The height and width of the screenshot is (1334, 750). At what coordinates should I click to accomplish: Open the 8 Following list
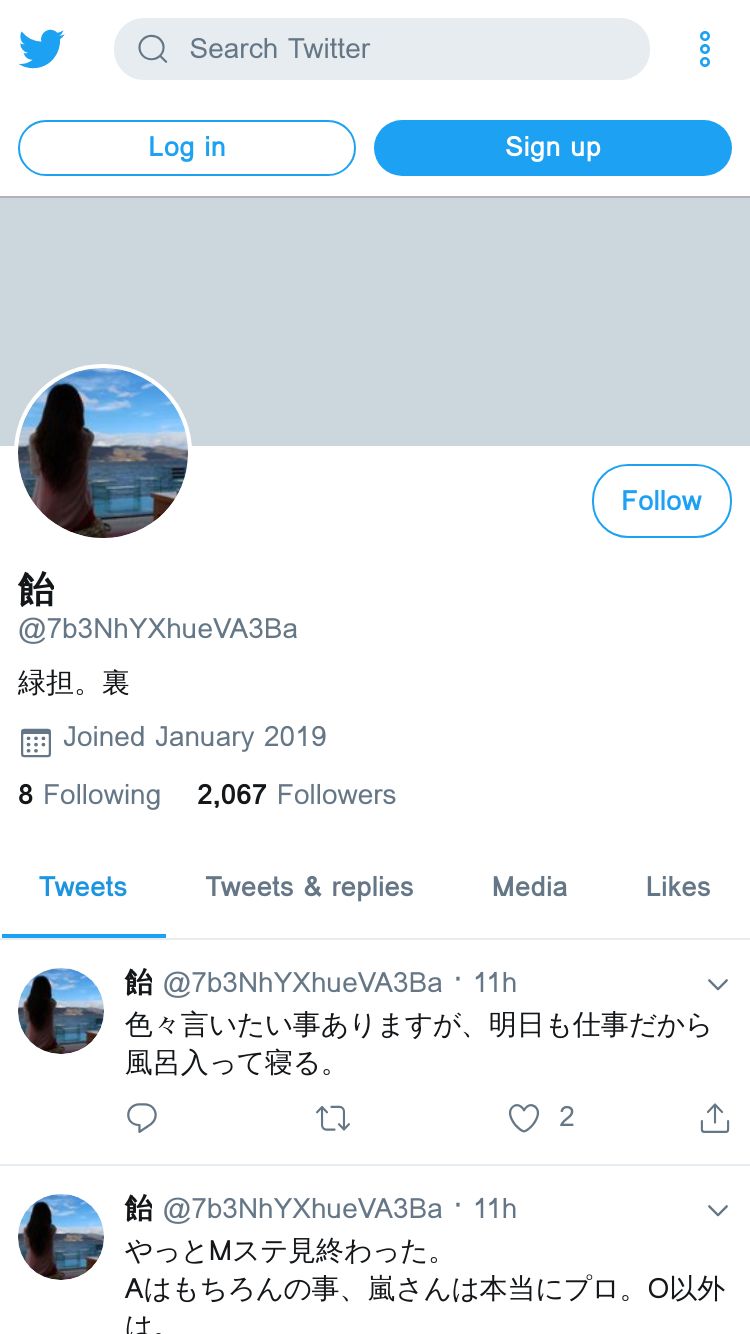tap(89, 795)
